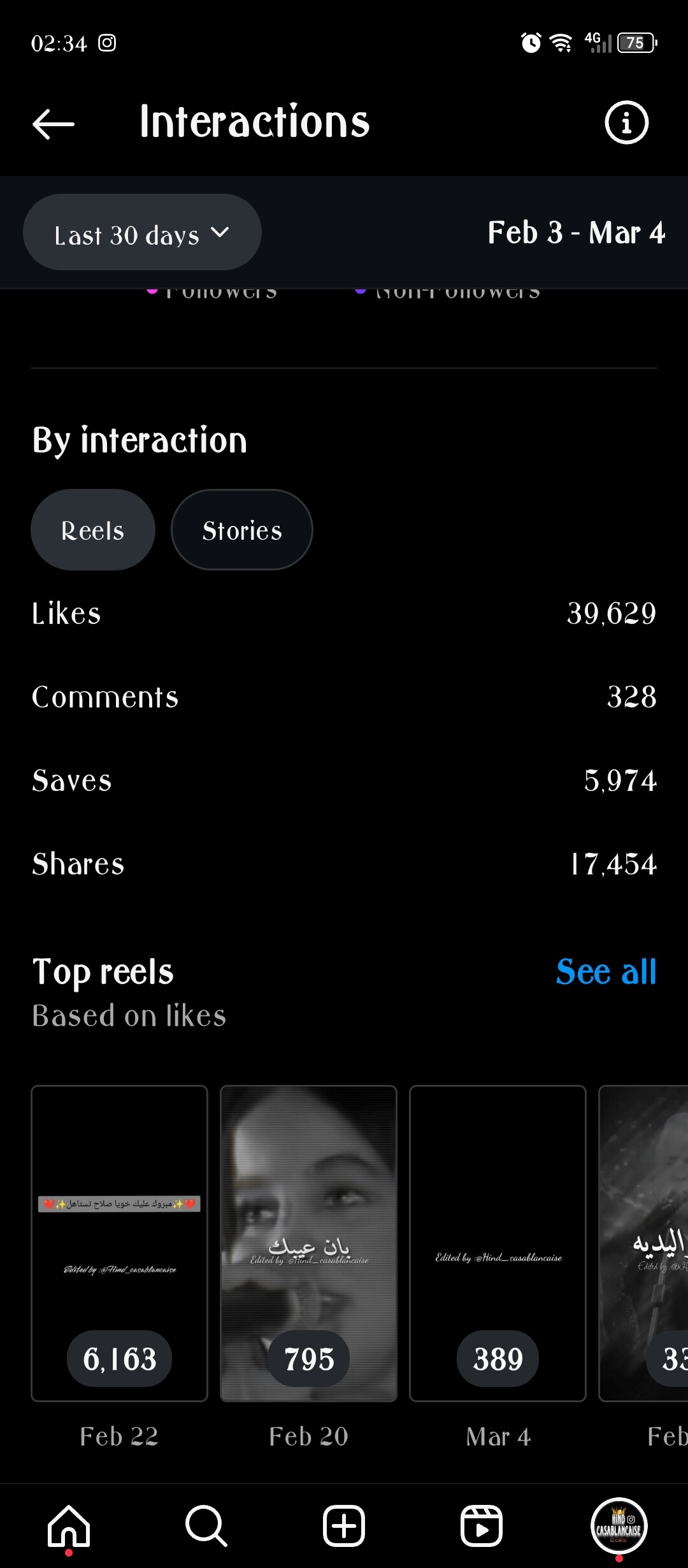Open the info icon about interactions

(x=626, y=122)
